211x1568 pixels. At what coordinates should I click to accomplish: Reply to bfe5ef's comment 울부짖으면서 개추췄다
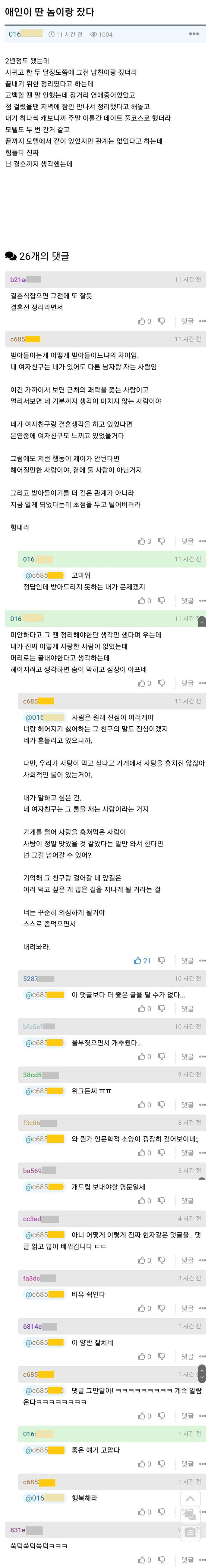[187, 1056]
